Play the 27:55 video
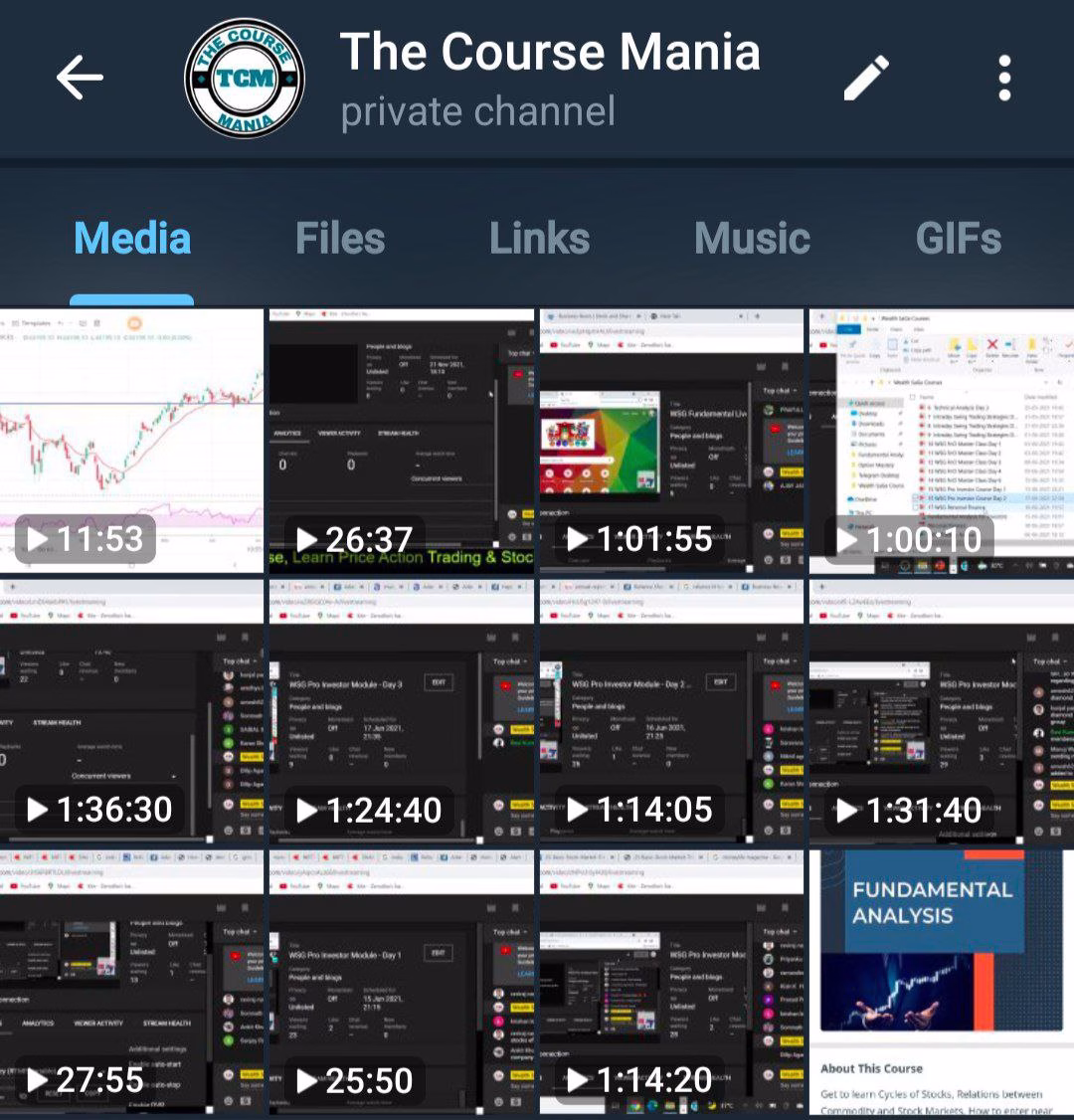The image size is (1074, 1120). coord(131,983)
